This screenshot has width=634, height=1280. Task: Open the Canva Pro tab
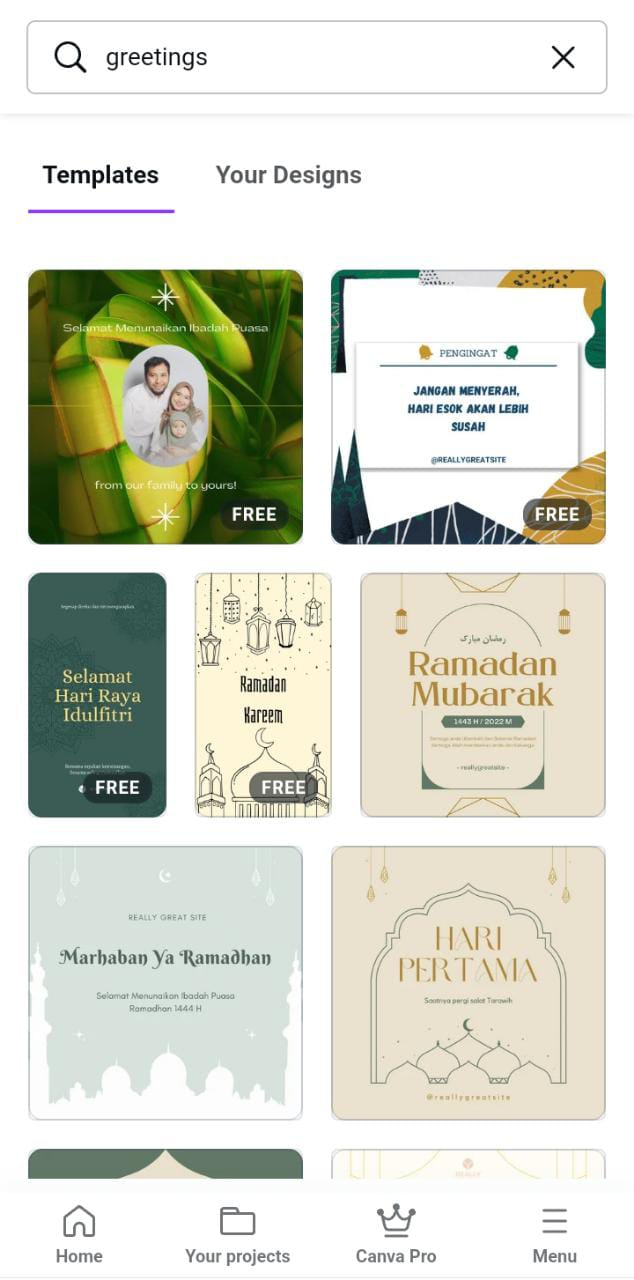(396, 1235)
